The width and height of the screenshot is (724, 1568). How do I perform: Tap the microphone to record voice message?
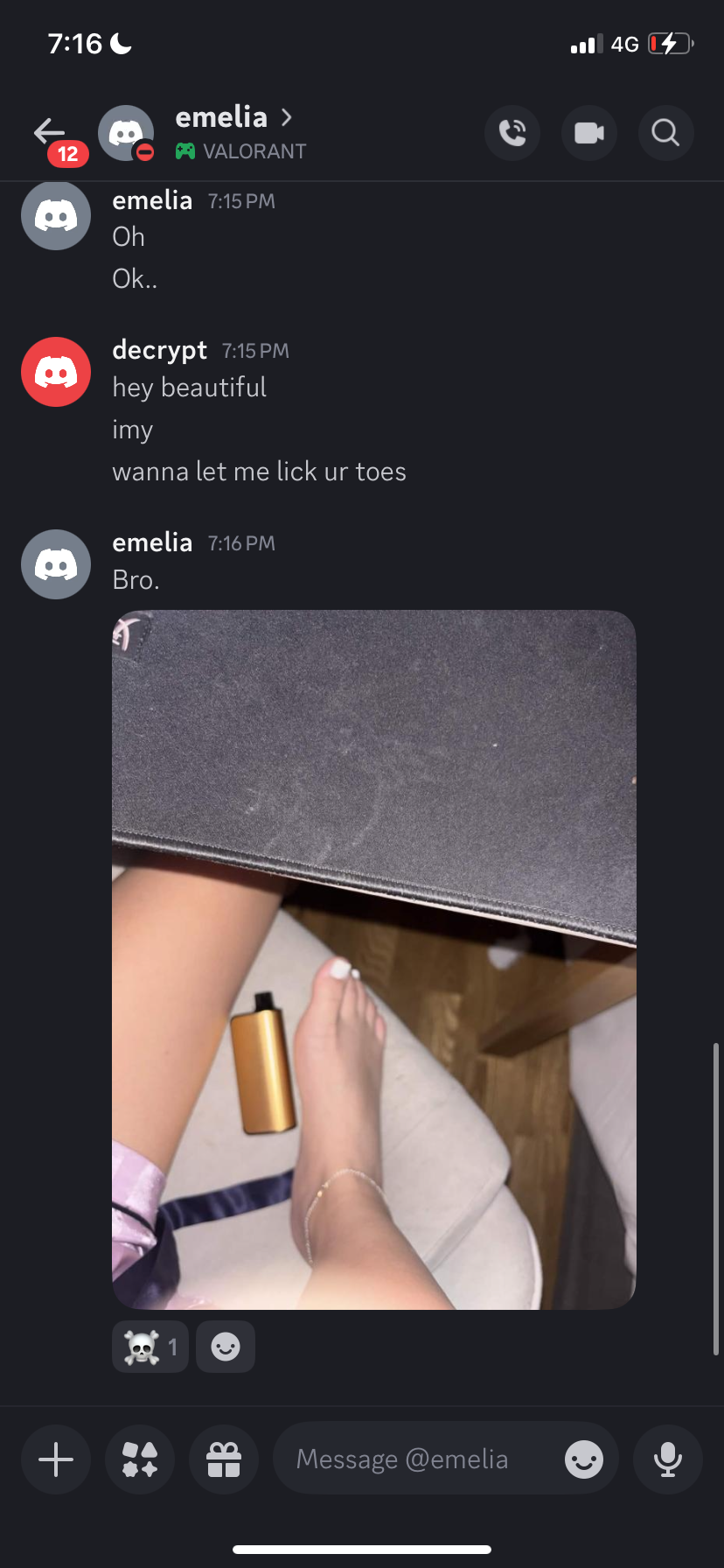[667, 1459]
